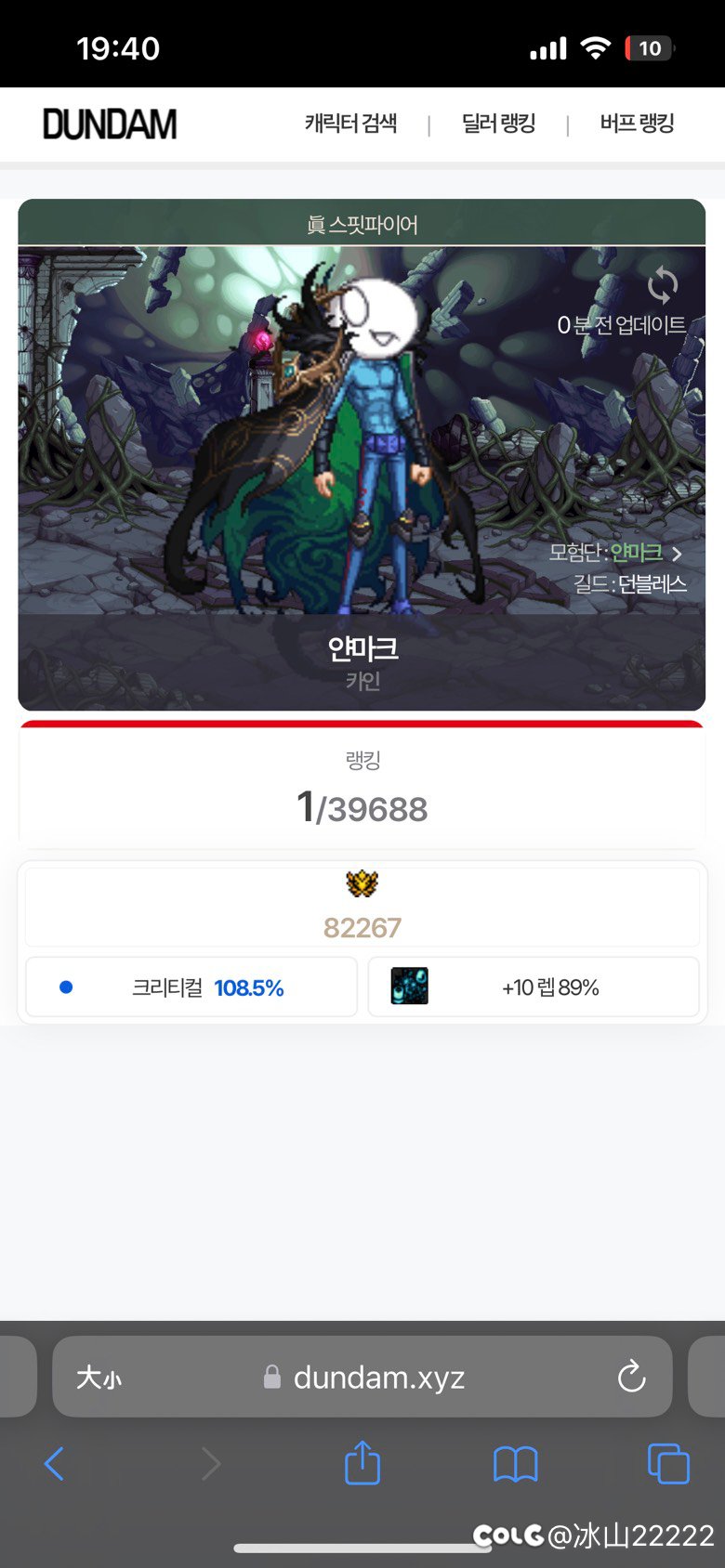This screenshot has height=1568, width=725.
Task: Switch to 딜러 랭킹 page
Action: coord(498,124)
